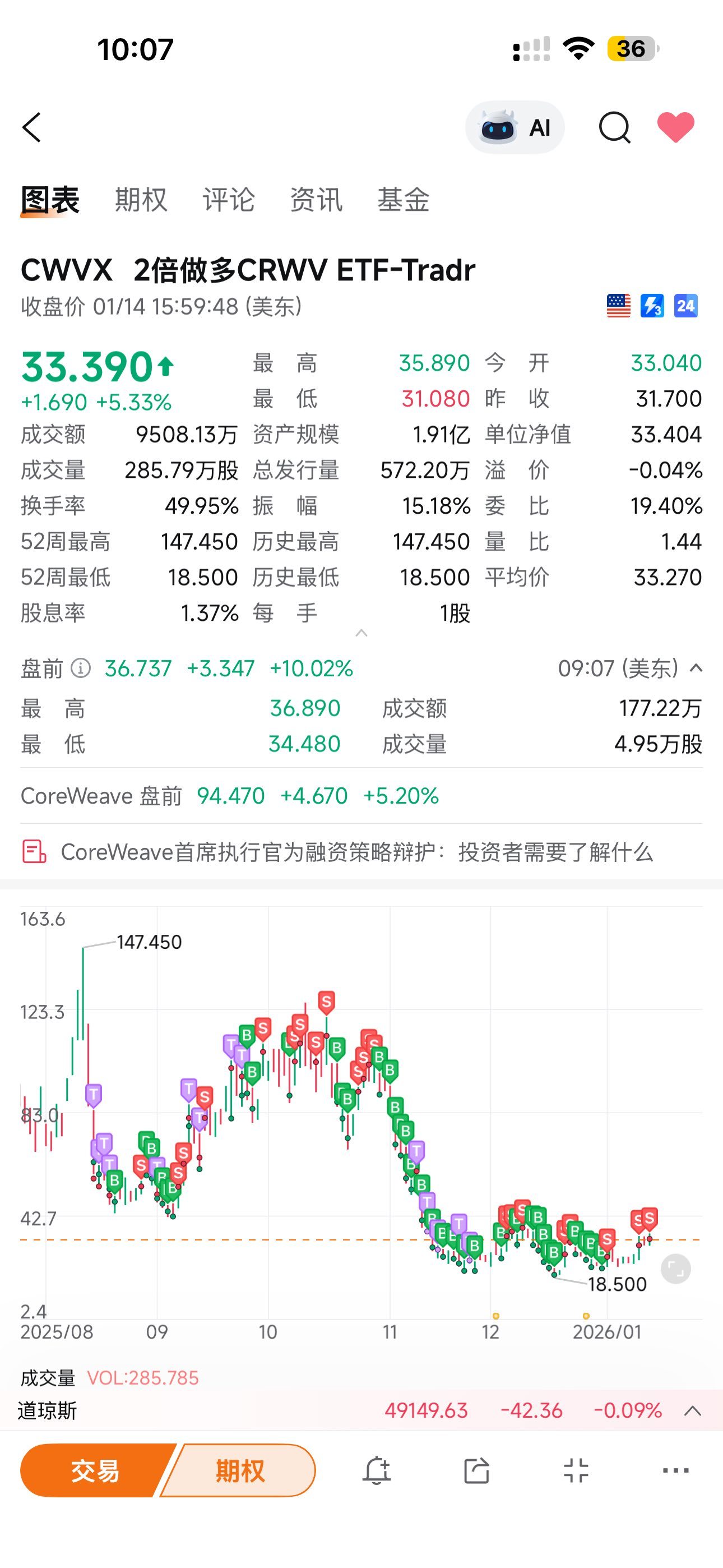Tap the 24-hour trading badge
Viewport: 723px width, 1568px height.
687,306
